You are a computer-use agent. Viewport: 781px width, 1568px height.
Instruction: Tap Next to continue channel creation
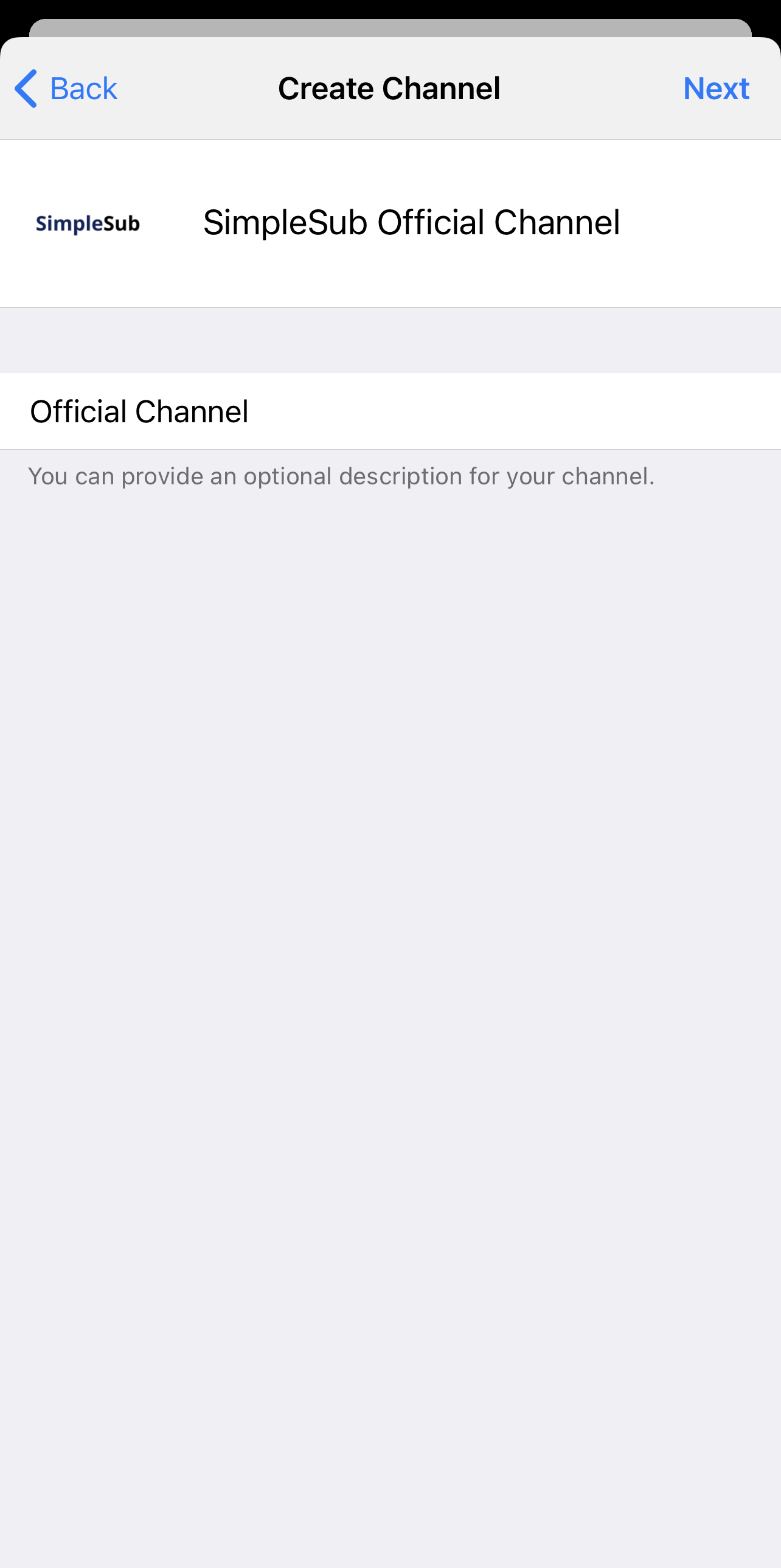[715, 89]
